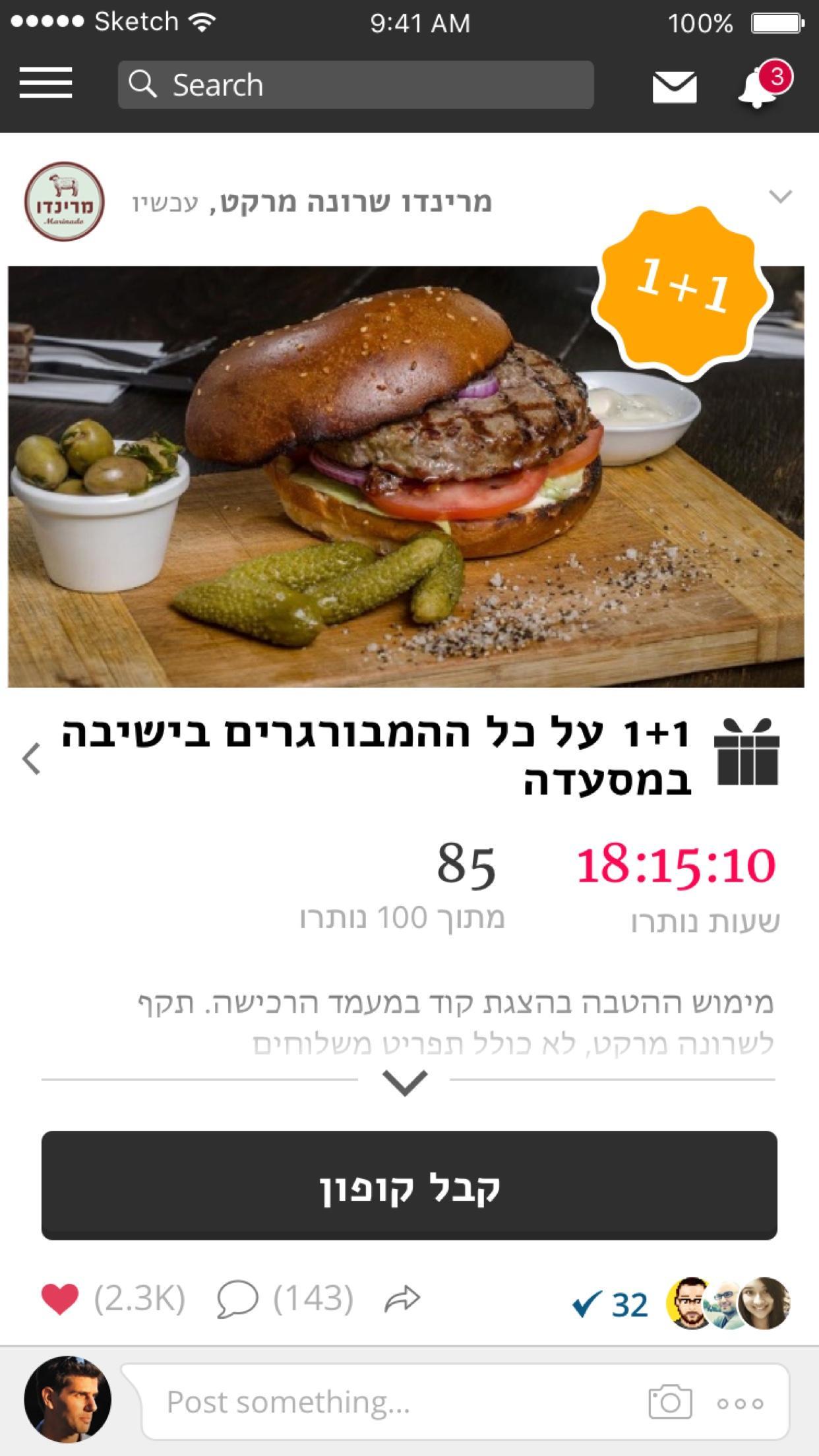Tap the Search field
Image resolution: width=819 pixels, height=1456 pixels.
pyautogui.click(x=356, y=85)
